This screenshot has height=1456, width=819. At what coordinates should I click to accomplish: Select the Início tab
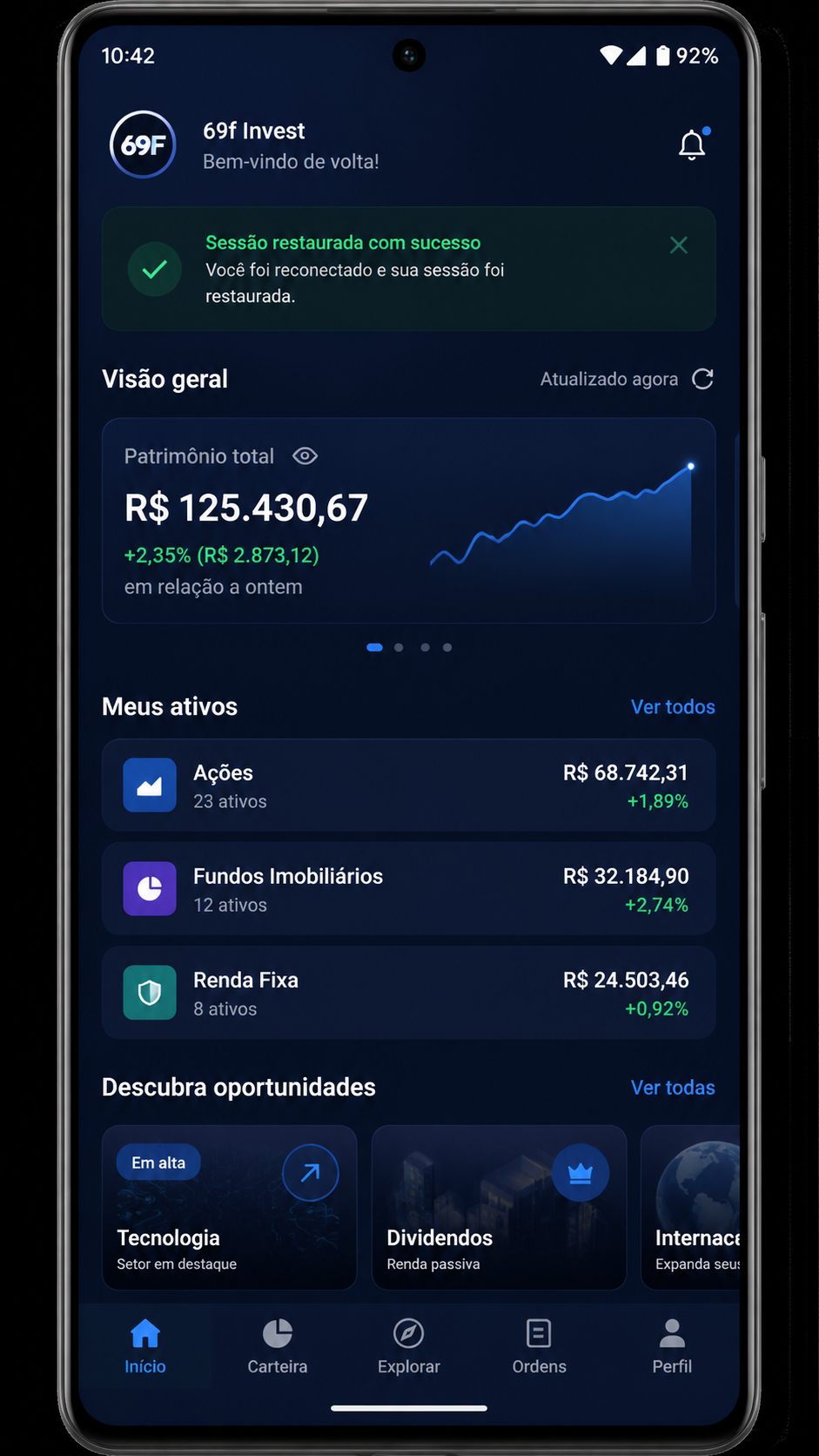pyautogui.click(x=145, y=1346)
